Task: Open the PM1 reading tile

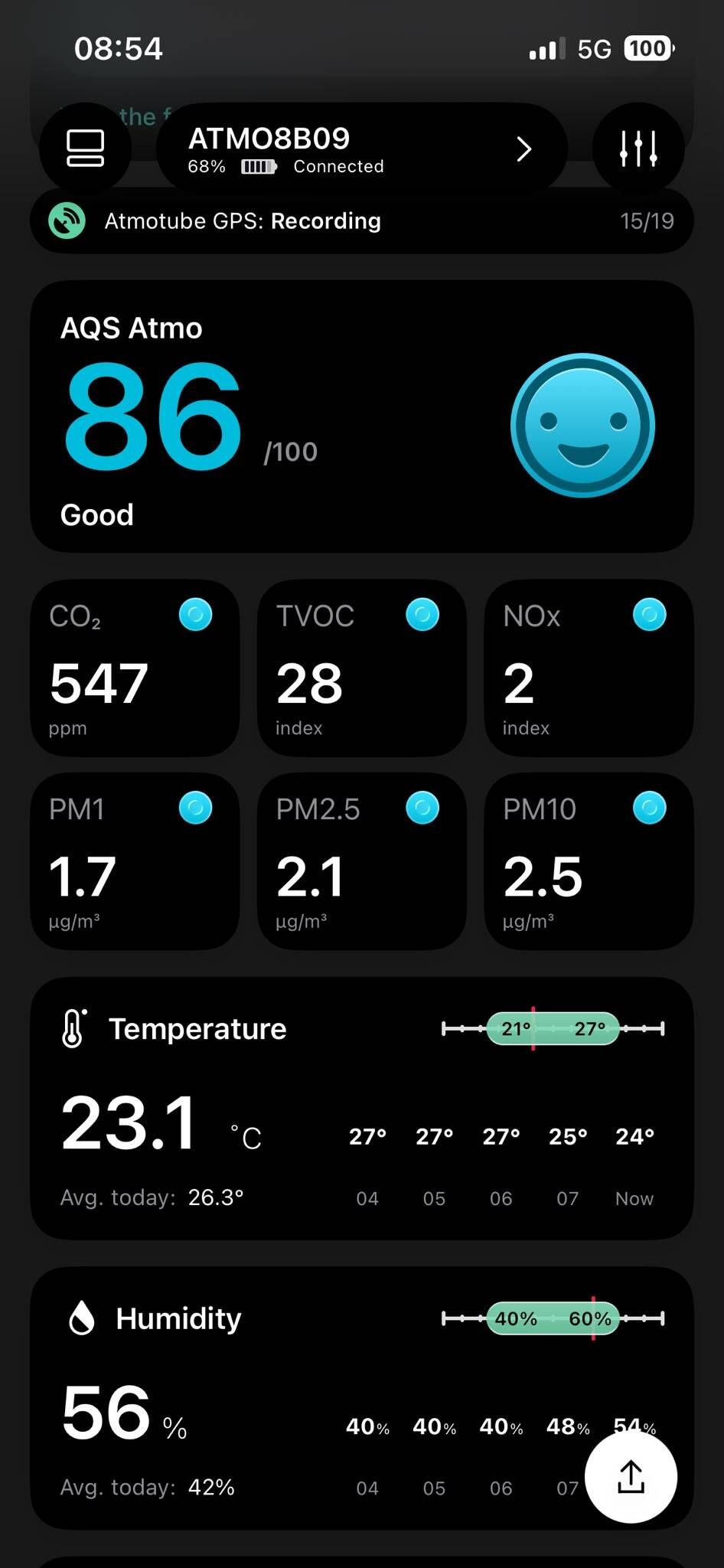Action: click(135, 861)
